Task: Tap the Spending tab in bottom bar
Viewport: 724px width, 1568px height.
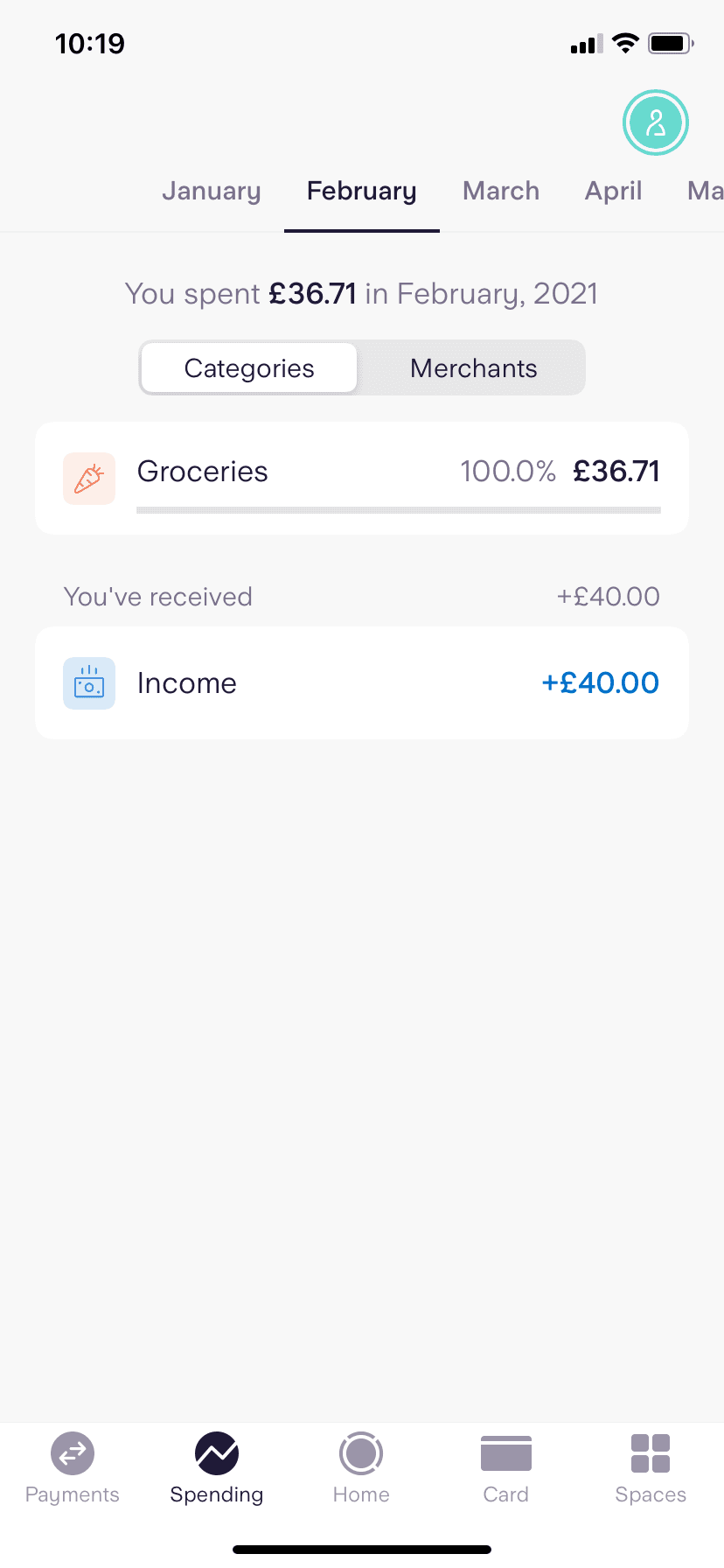Action: point(217,1468)
